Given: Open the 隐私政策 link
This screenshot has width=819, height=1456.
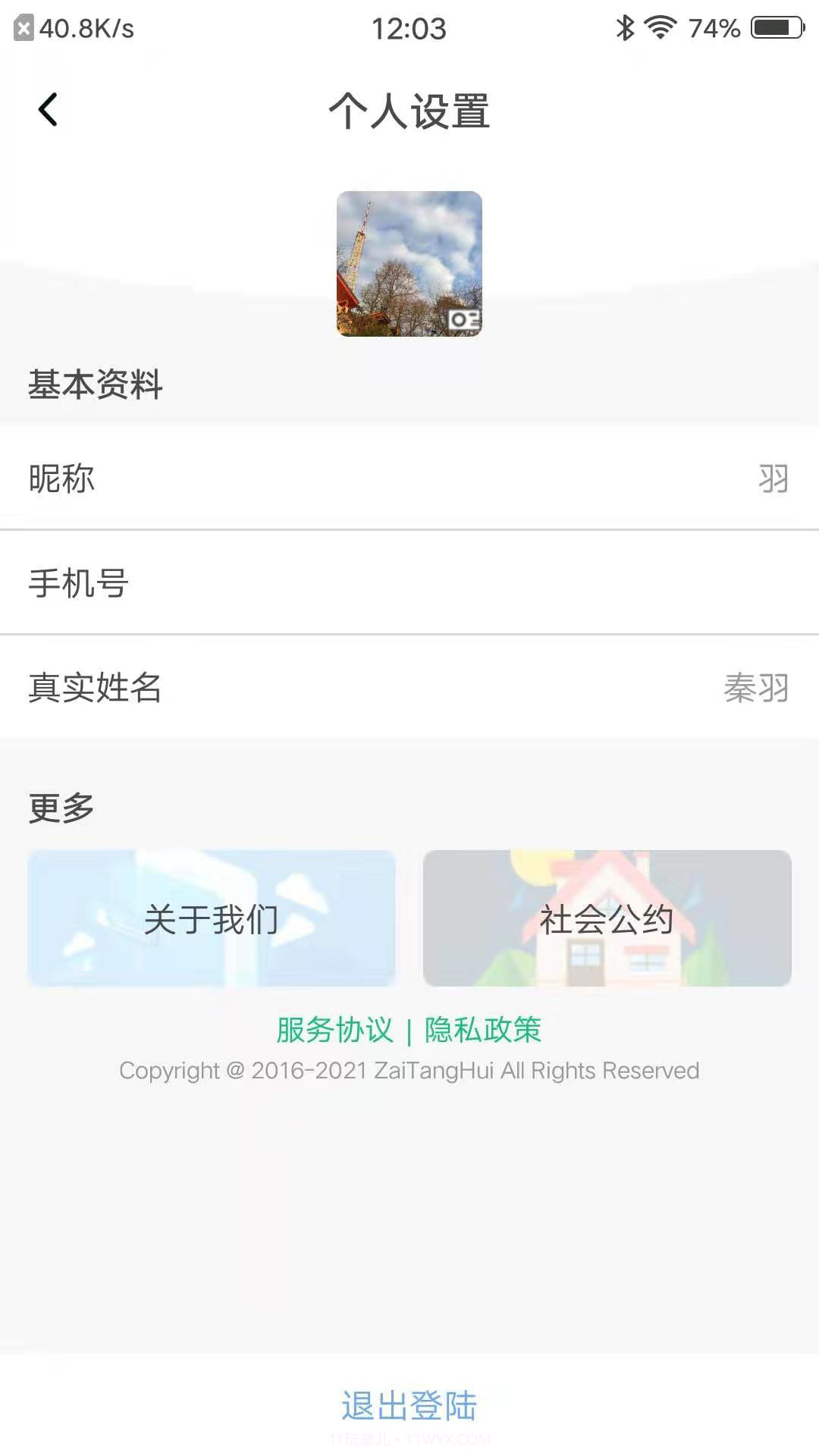Looking at the screenshot, I should (481, 1031).
